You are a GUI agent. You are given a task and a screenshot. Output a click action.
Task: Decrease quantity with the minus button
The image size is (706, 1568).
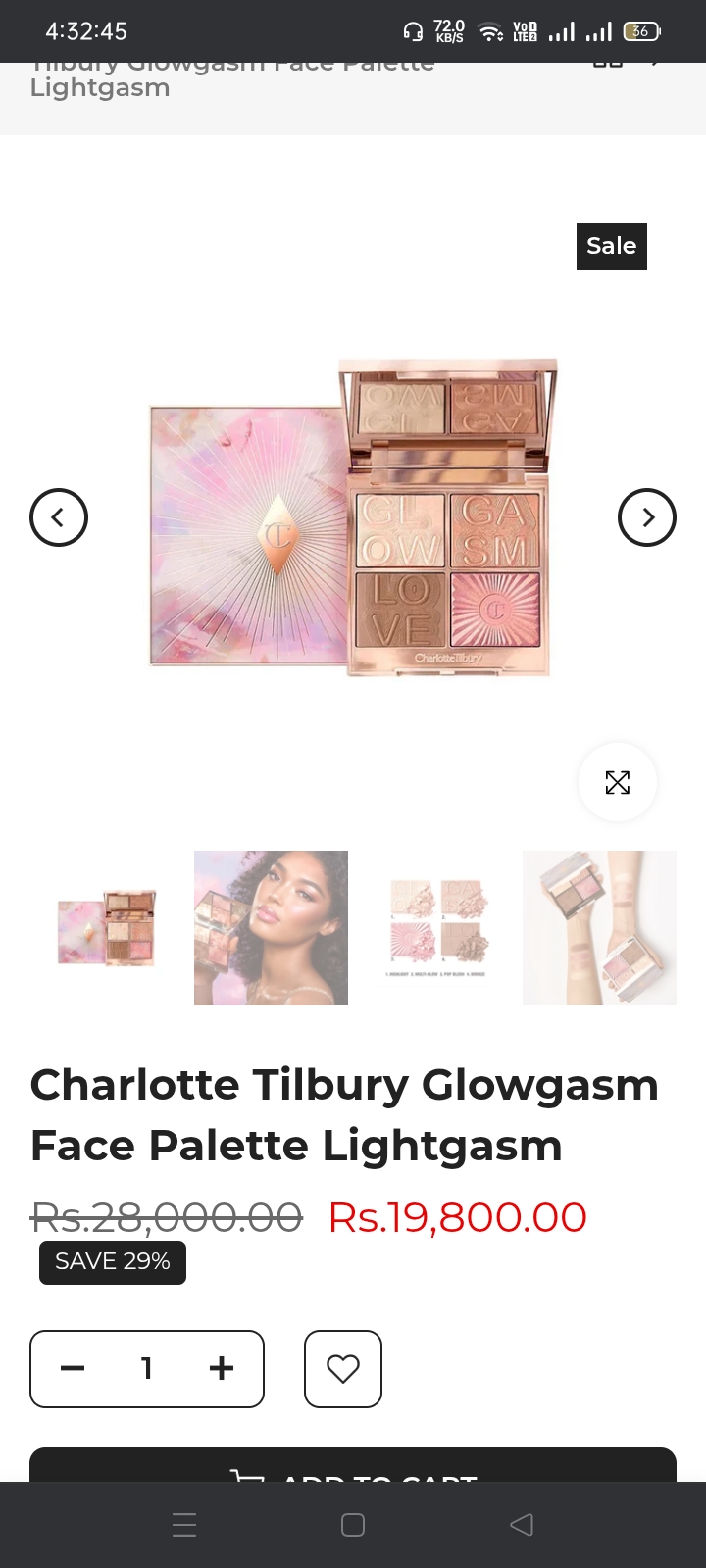pyautogui.click(x=73, y=1368)
